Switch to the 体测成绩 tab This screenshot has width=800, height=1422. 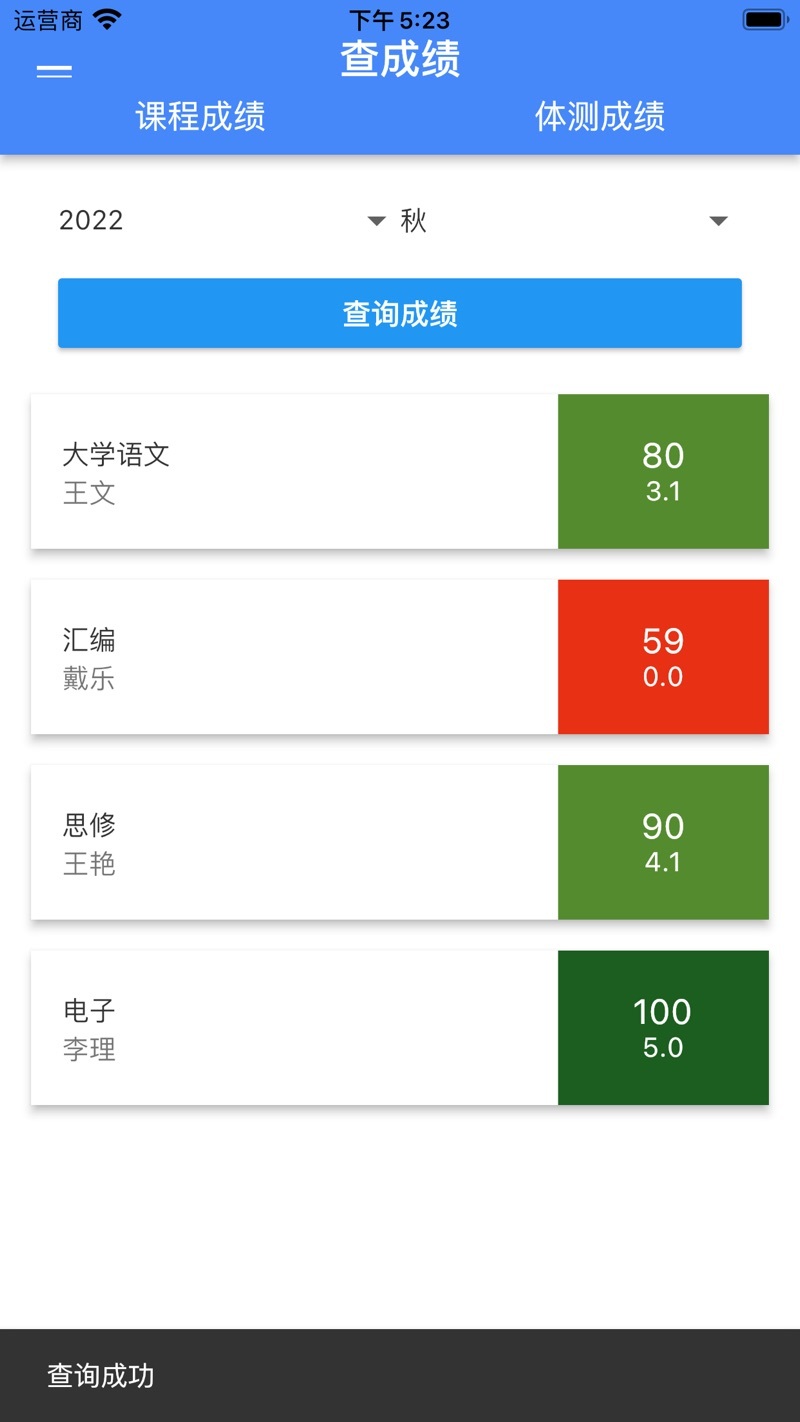[x=600, y=117]
